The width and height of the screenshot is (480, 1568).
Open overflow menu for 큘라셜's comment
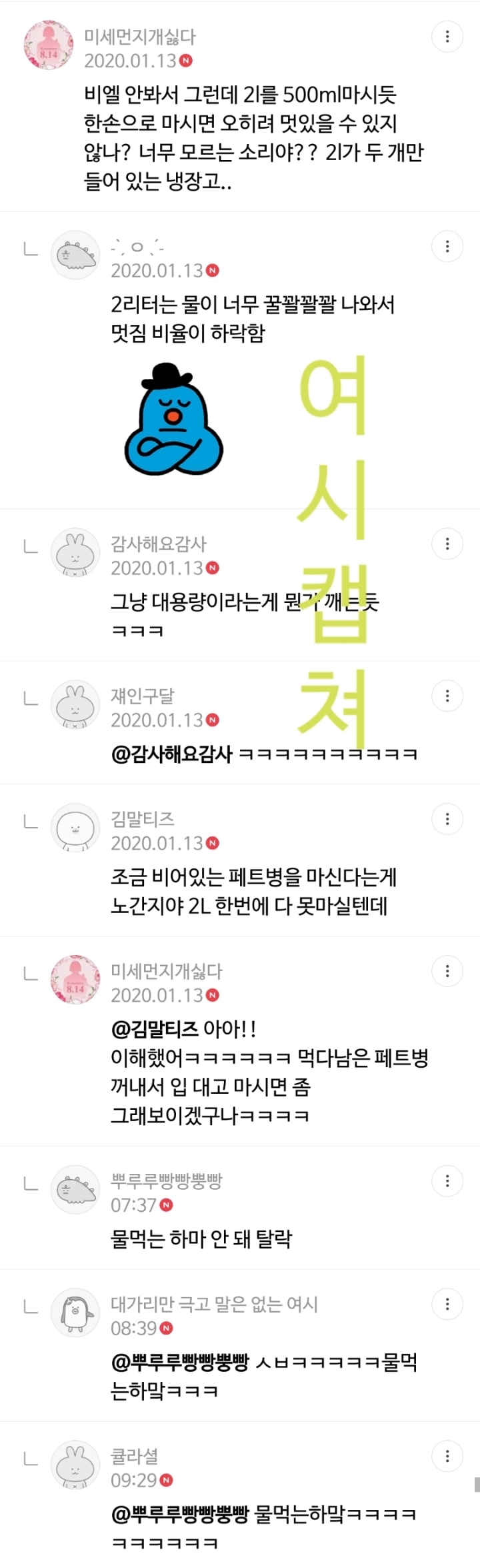click(x=447, y=1456)
